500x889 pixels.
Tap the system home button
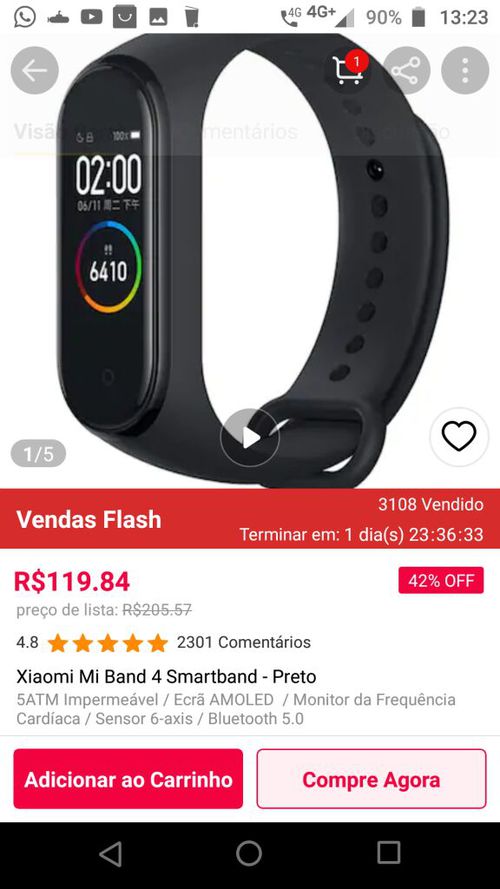click(249, 853)
